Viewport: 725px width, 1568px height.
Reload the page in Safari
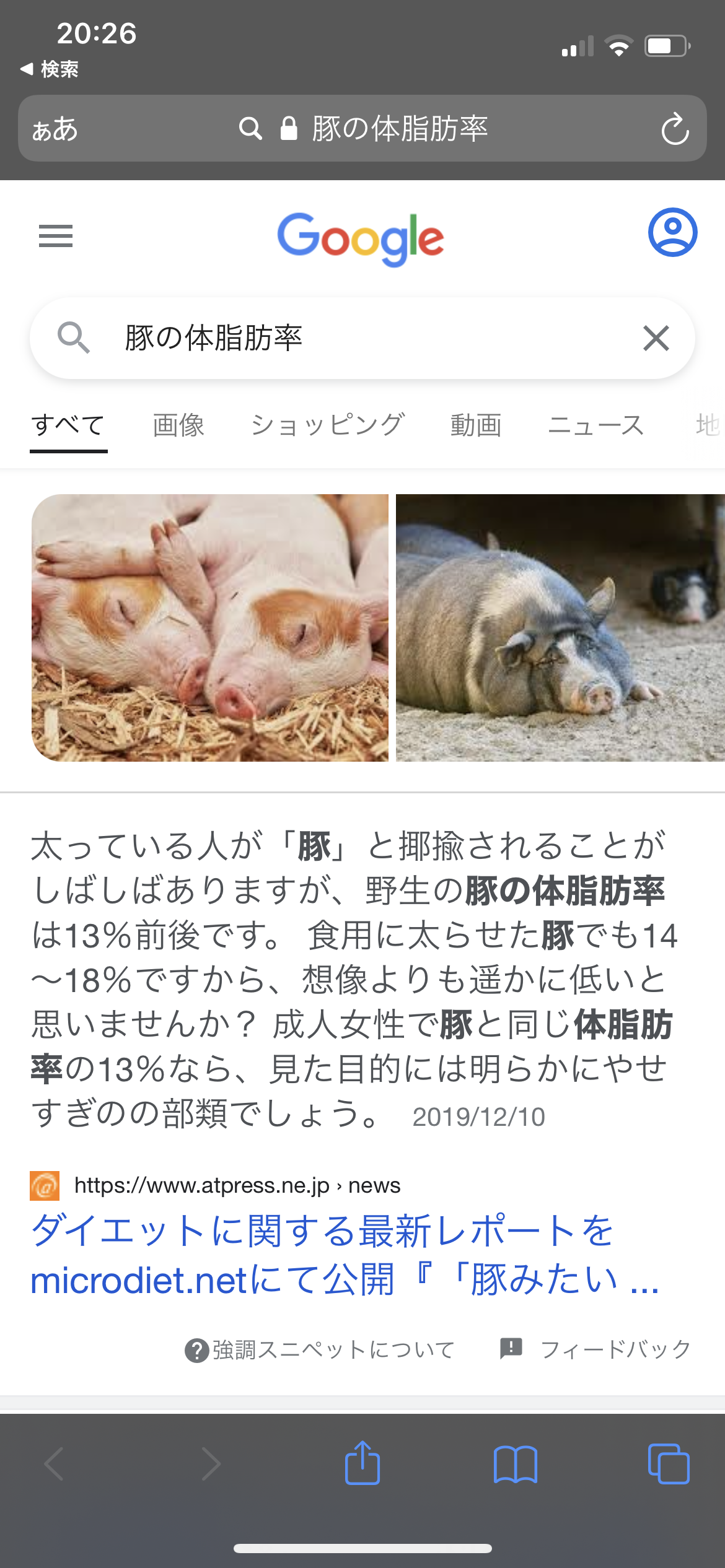pyautogui.click(x=675, y=129)
